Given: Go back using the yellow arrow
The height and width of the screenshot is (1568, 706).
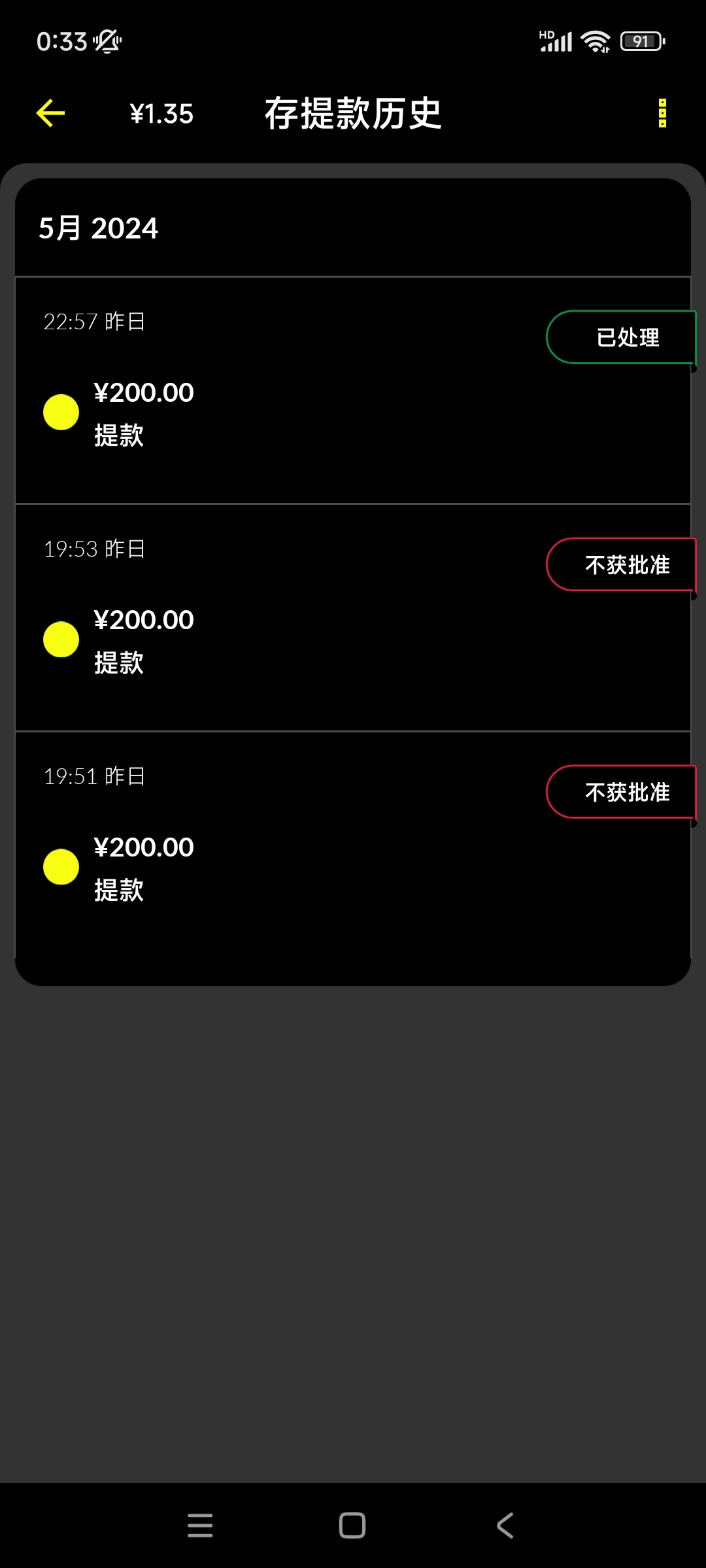Looking at the screenshot, I should click(x=50, y=113).
